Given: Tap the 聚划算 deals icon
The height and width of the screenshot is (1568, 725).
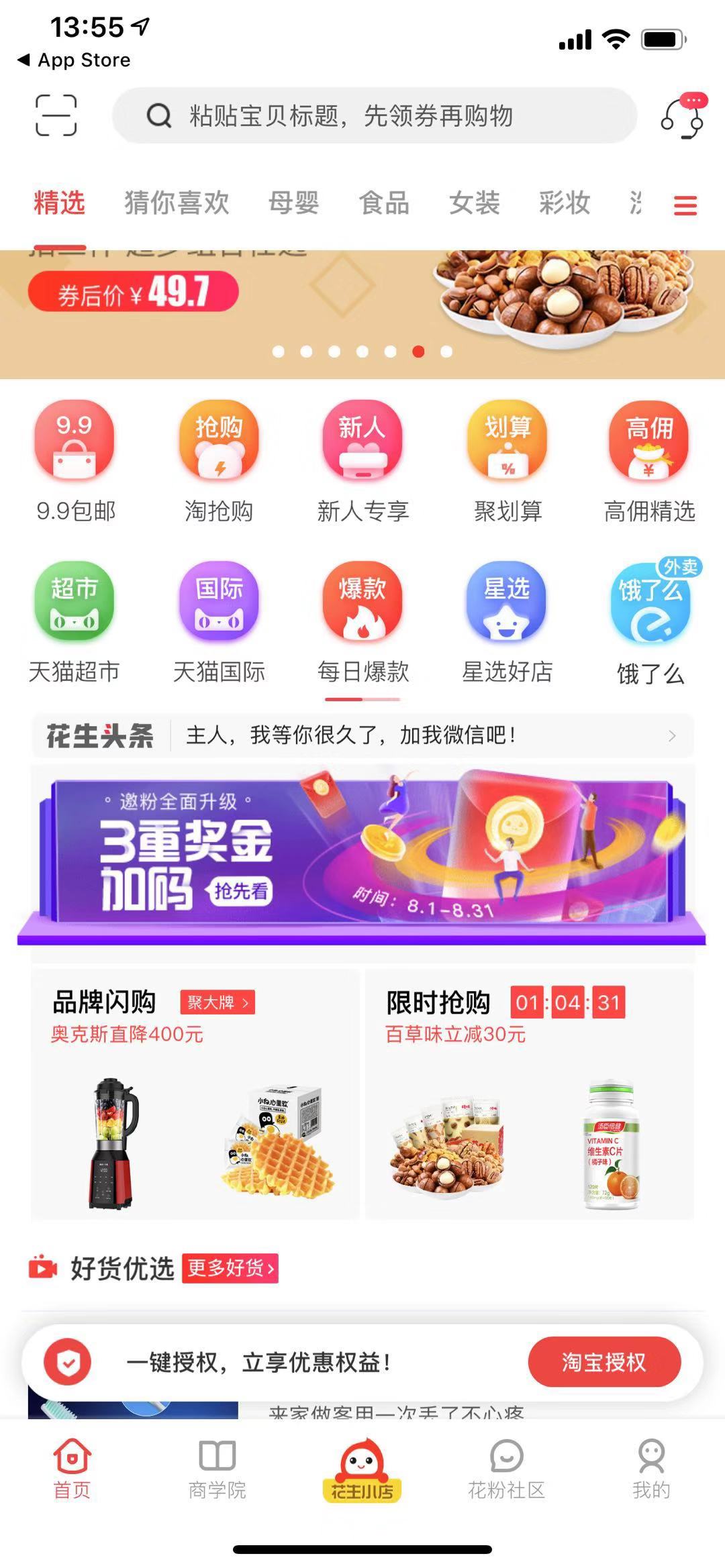Looking at the screenshot, I should tap(507, 443).
